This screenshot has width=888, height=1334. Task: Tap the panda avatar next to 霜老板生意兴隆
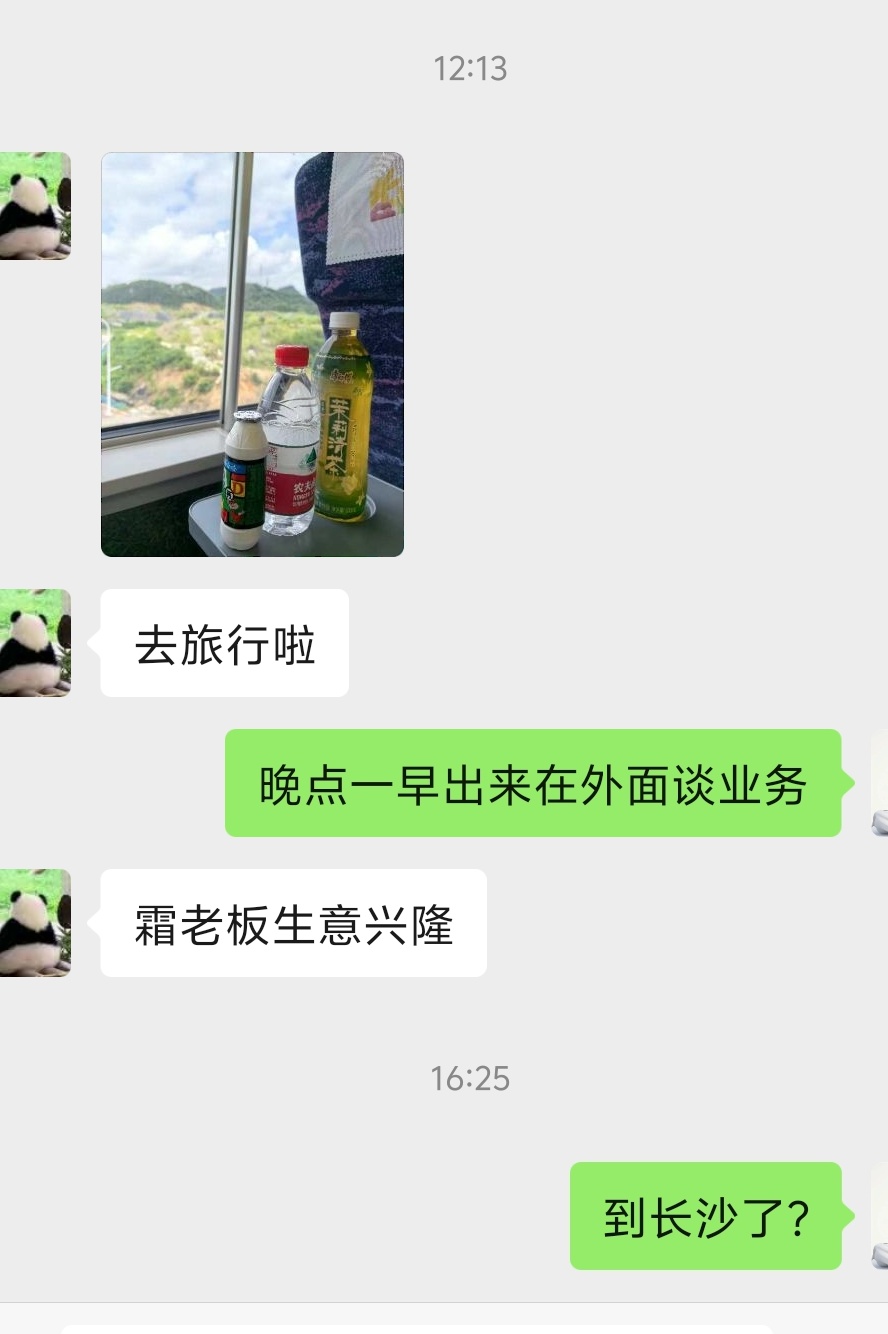[x=34, y=922]
